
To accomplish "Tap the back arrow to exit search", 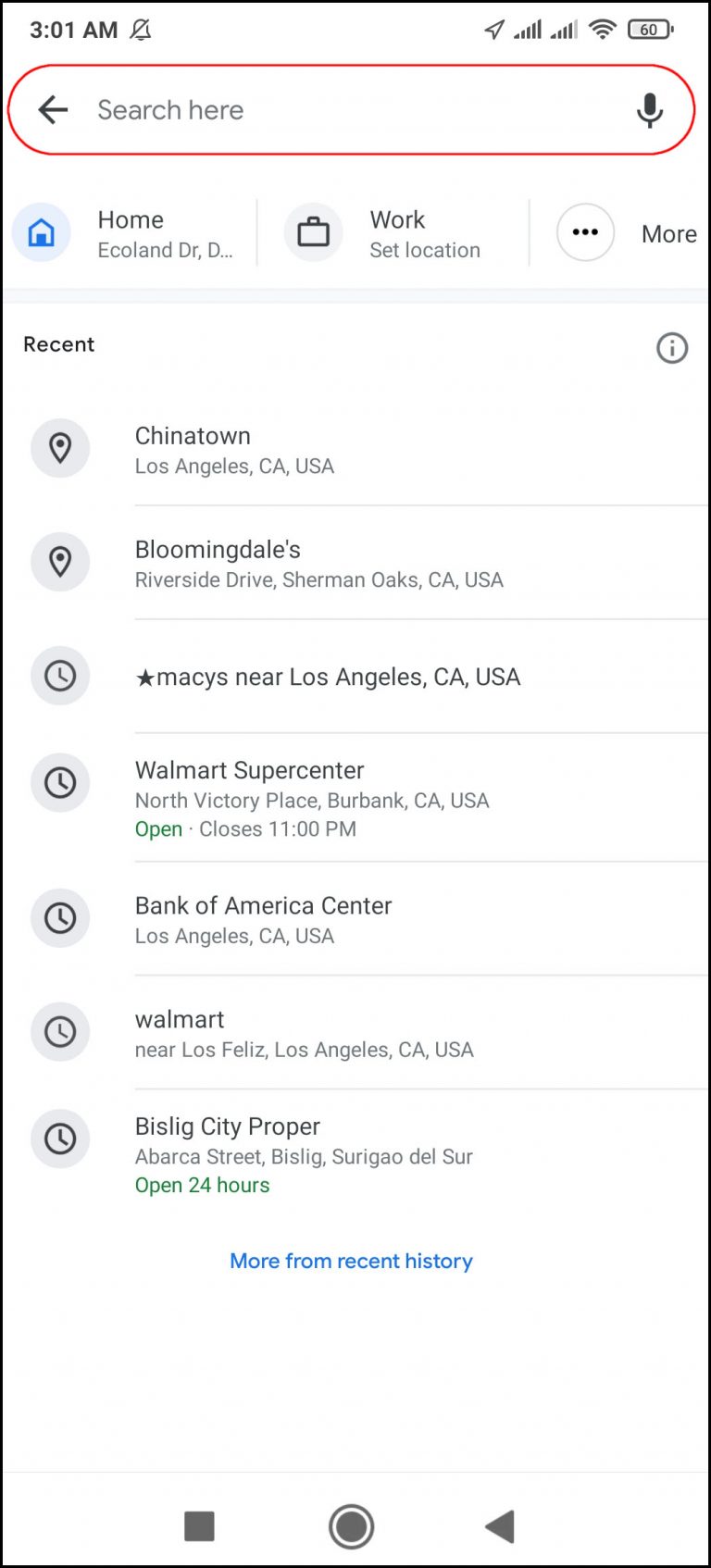I will pos(53,109).
